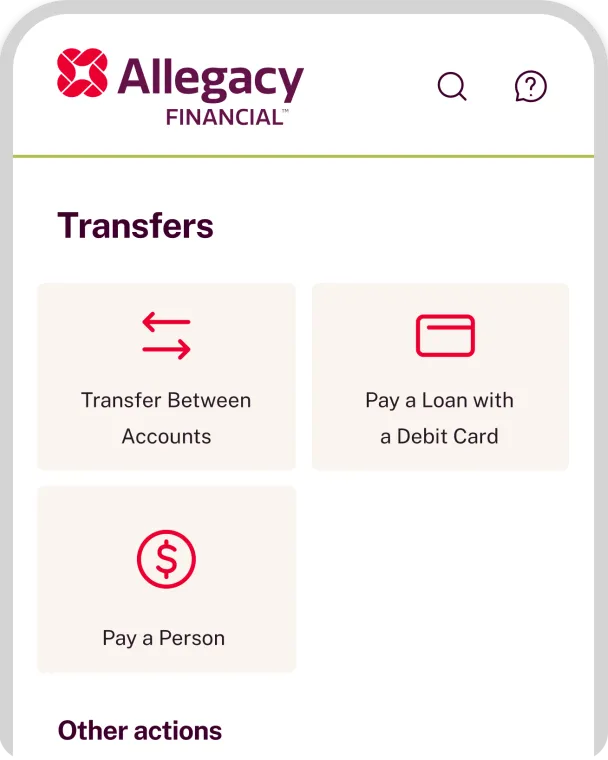Open the help chat icon

(530, 87)
